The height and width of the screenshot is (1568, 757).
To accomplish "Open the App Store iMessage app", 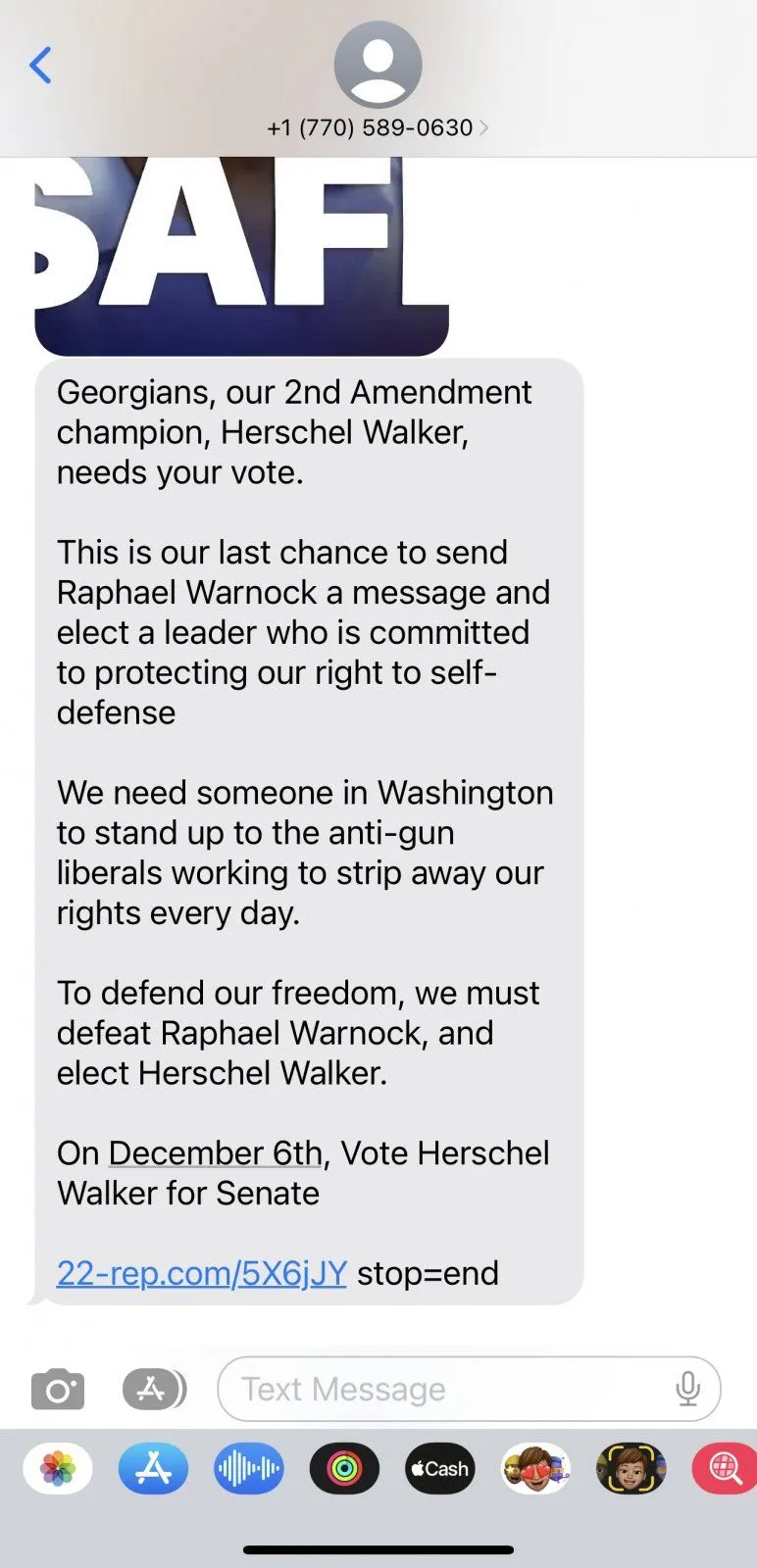I will click(x=153, y=1469).
